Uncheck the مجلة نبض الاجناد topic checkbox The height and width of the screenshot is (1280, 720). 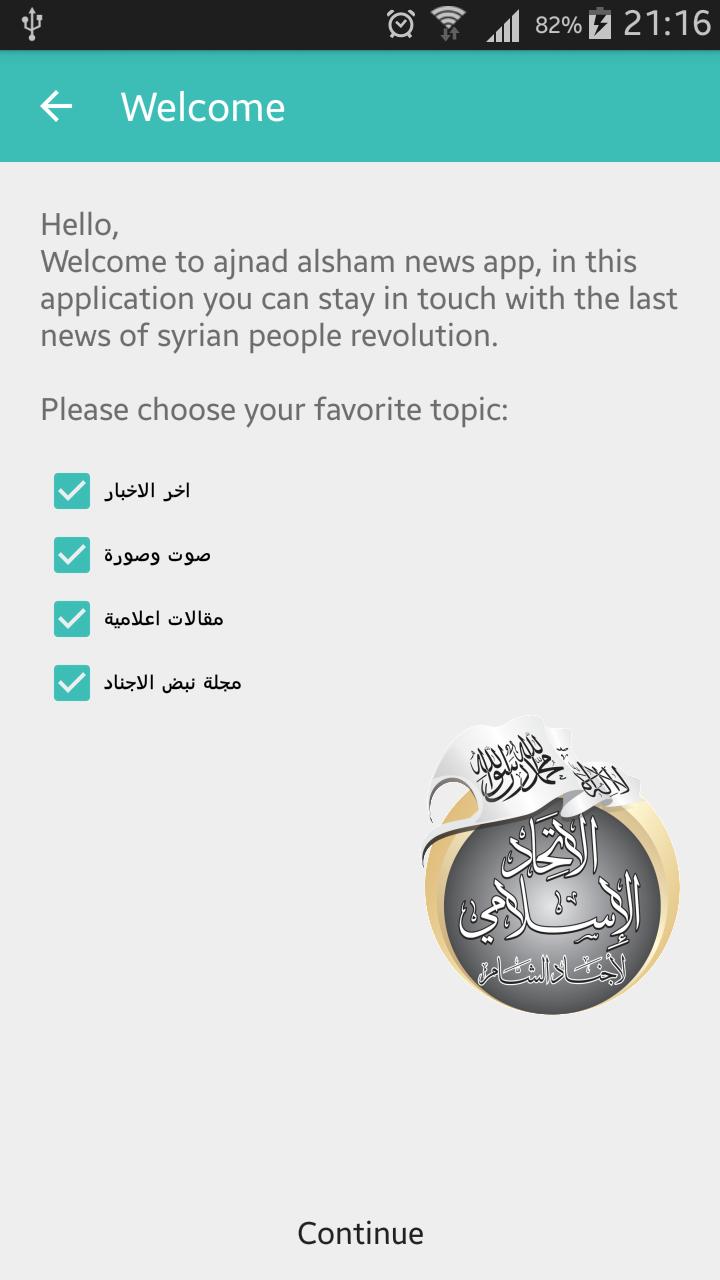(71, 683)
